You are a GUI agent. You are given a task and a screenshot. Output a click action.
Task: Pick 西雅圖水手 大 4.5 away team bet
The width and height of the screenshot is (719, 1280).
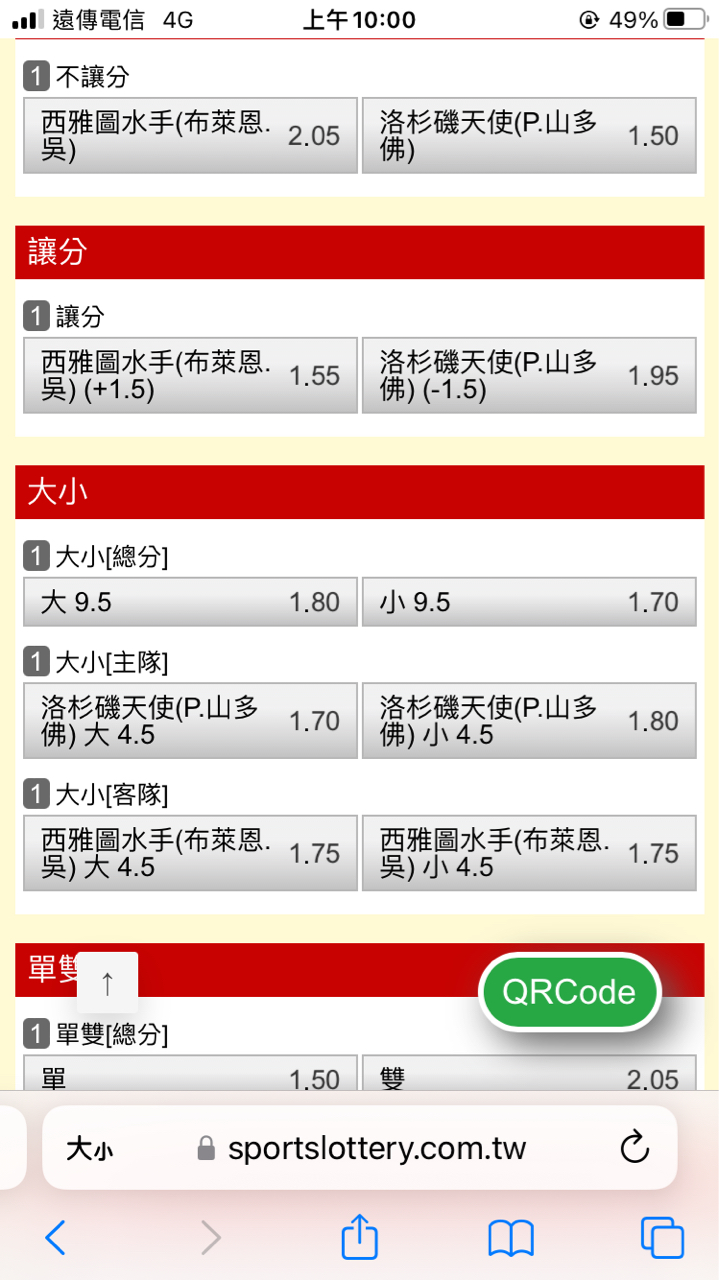point(190,854)
